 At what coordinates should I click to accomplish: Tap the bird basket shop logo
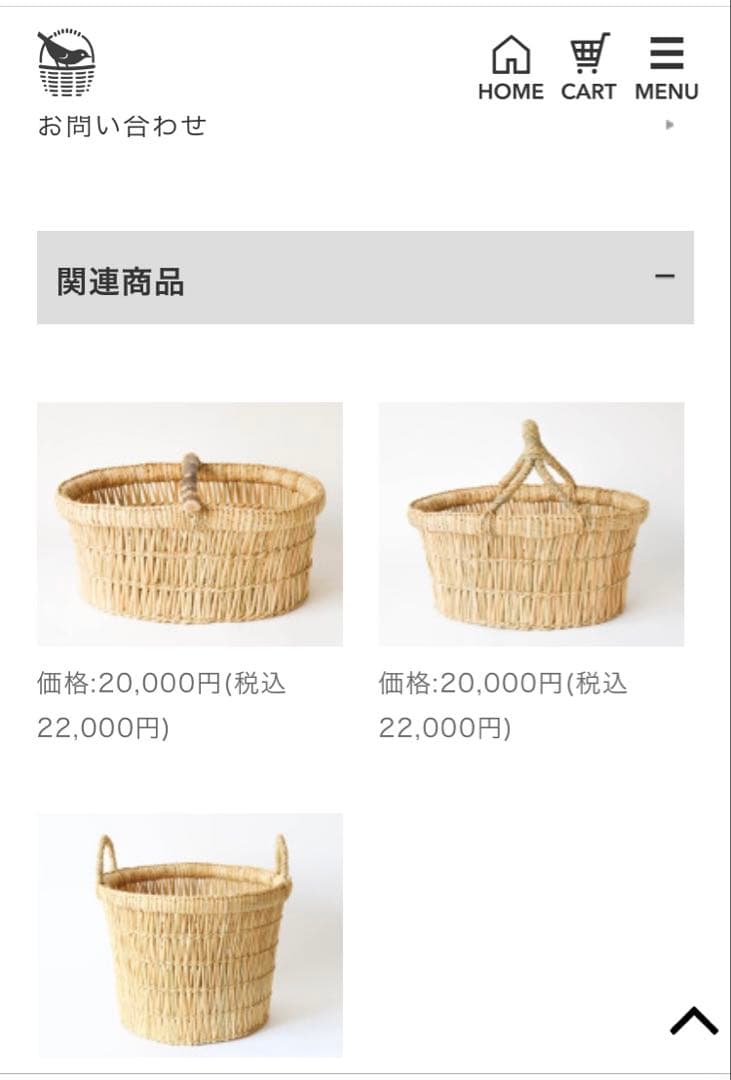(x=67, y=63)
